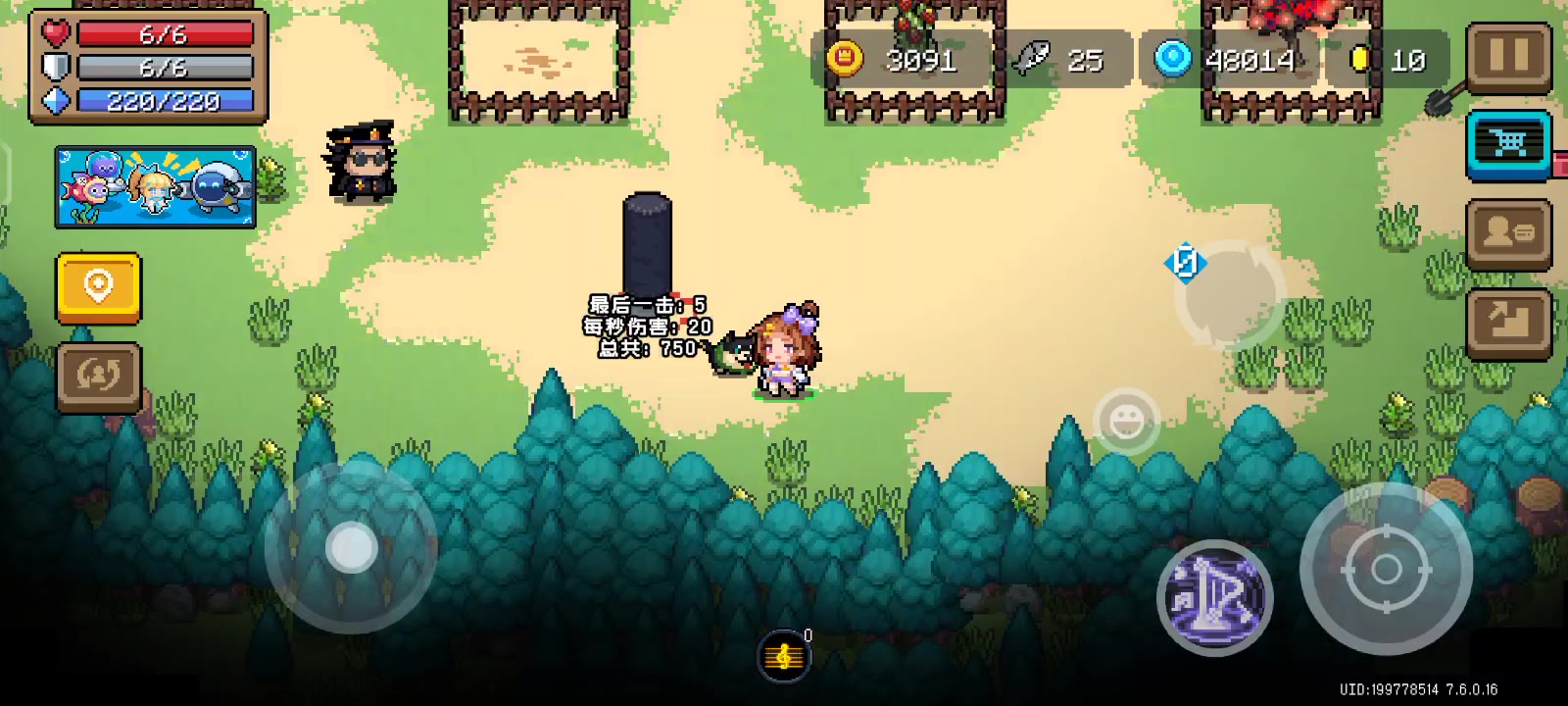Open the yellow location pin button
The width and height of the screenshot is (1568, 706).
tap(98, 286)
